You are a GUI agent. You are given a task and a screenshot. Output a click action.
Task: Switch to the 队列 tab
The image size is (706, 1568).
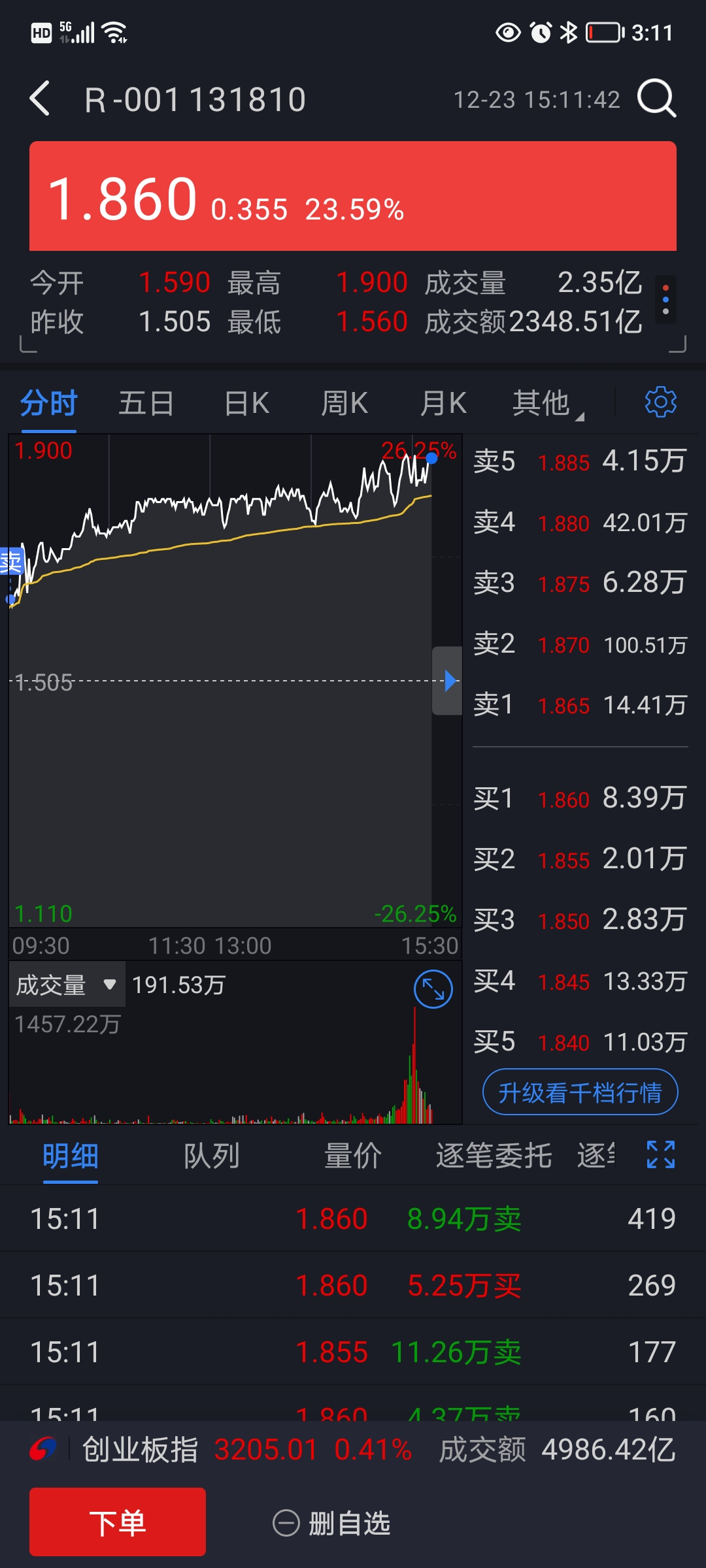(211, 1156)
